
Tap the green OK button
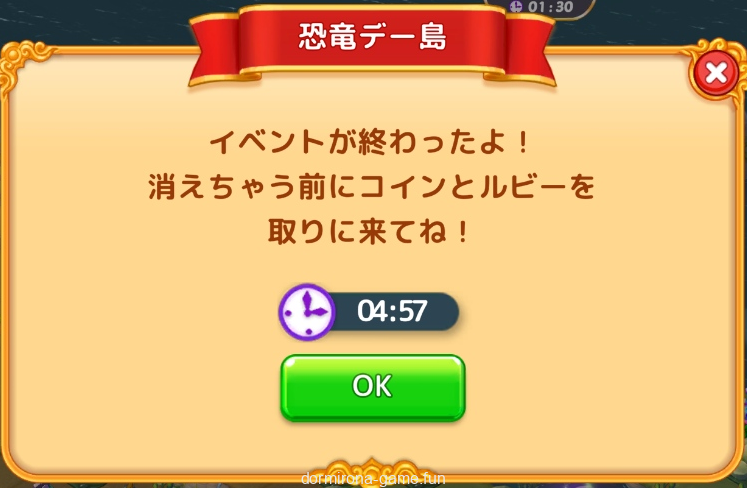click(372, 387)
